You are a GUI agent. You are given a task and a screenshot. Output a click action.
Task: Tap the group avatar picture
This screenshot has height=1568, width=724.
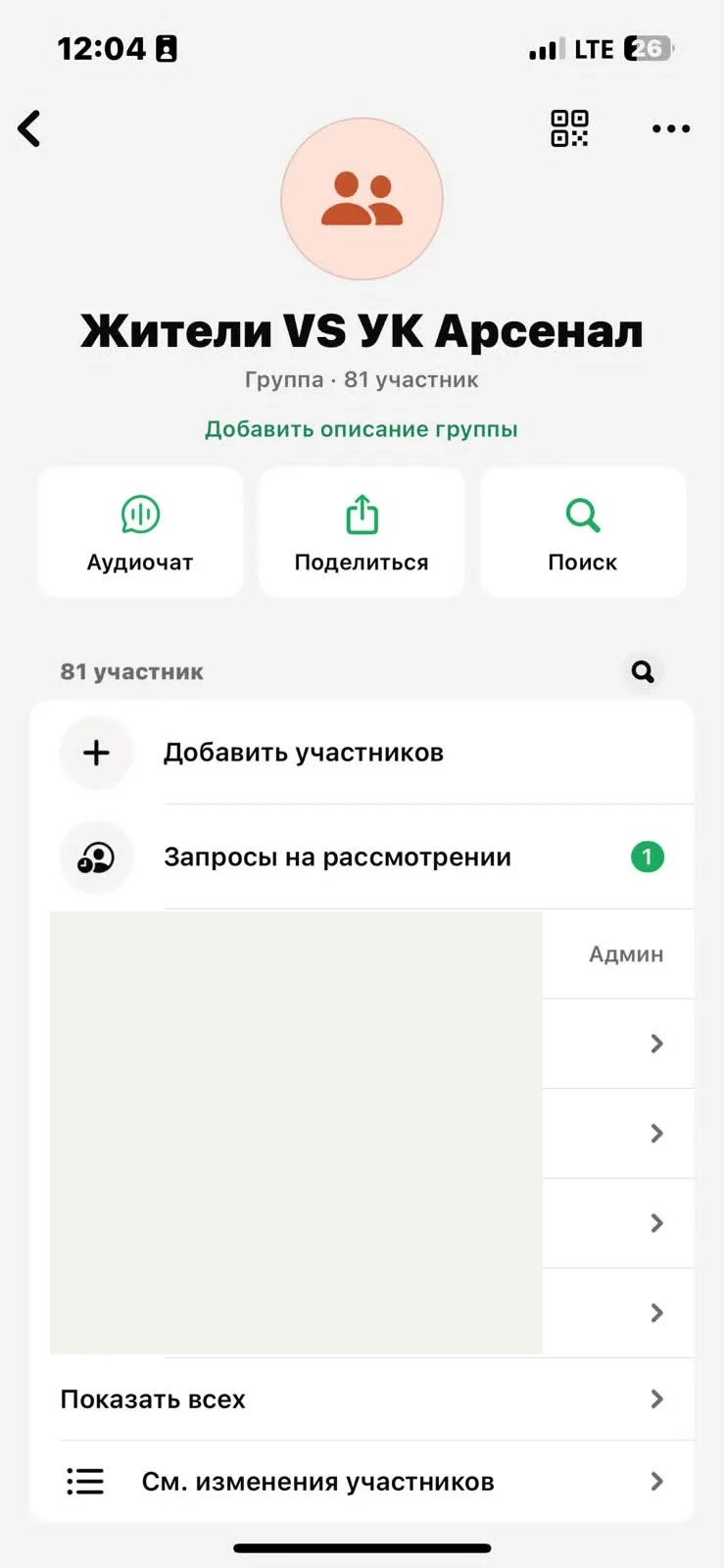(x=362, y=200)
